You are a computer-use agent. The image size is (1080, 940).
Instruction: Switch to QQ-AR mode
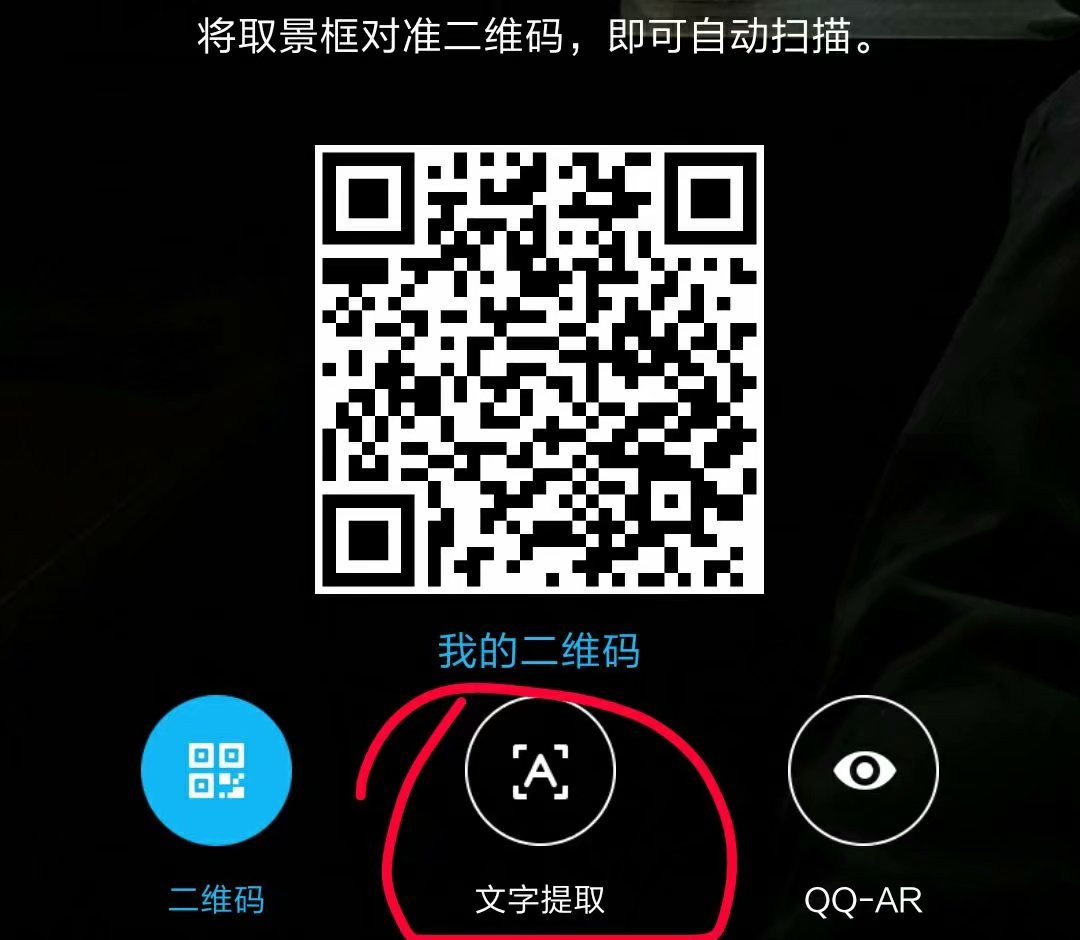[x=863, y=770]
